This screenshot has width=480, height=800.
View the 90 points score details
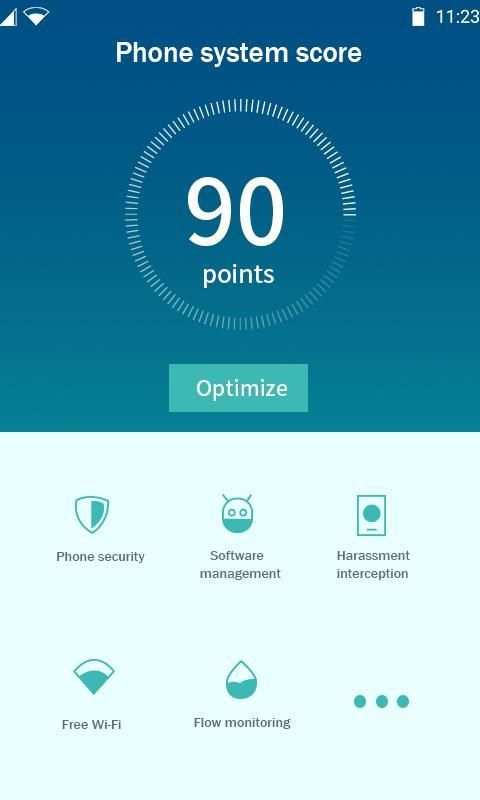(x=239, y=214)
